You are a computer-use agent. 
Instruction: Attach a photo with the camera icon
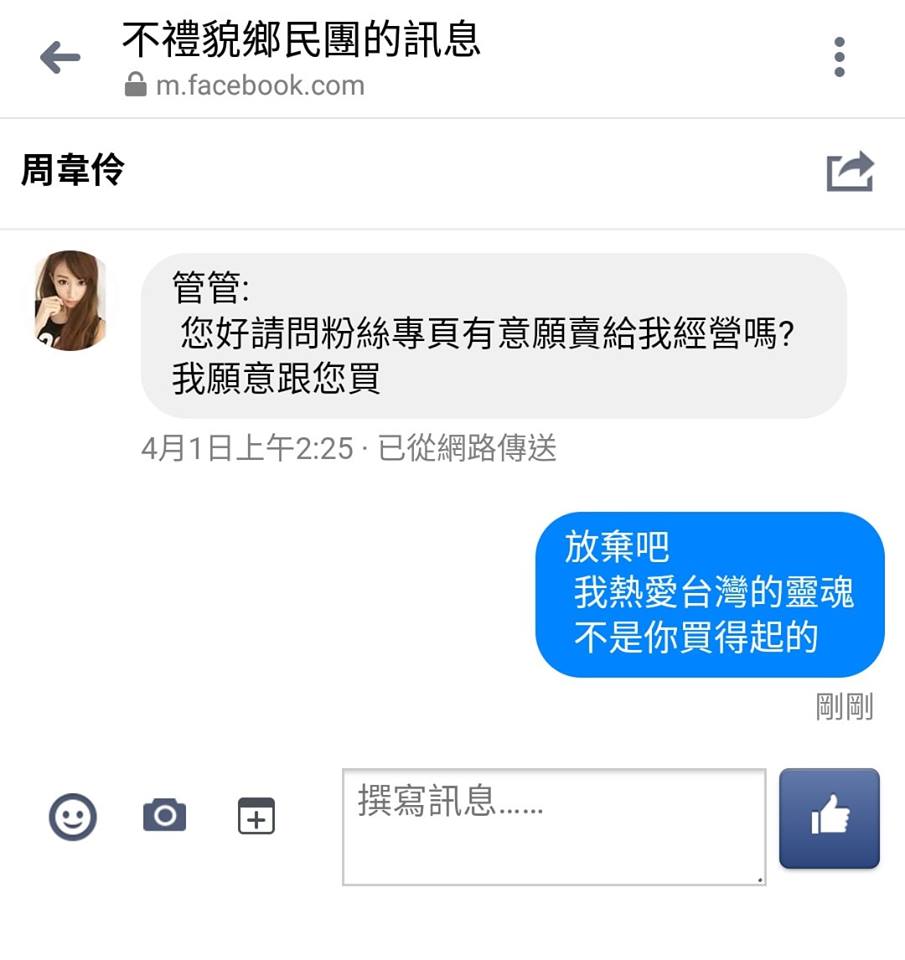[x=165, y=816]
